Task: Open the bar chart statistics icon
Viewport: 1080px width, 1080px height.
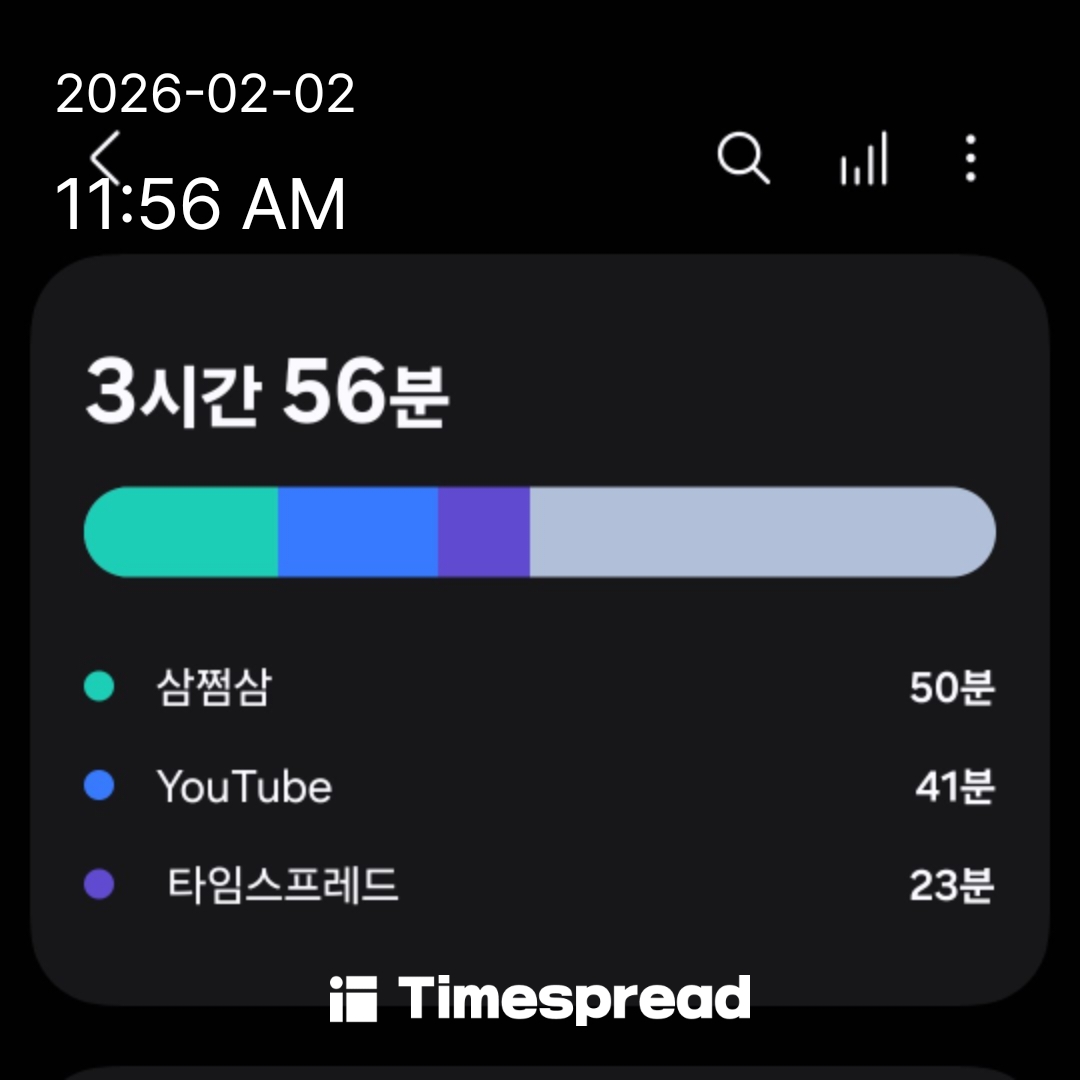Action: (864, 160)
